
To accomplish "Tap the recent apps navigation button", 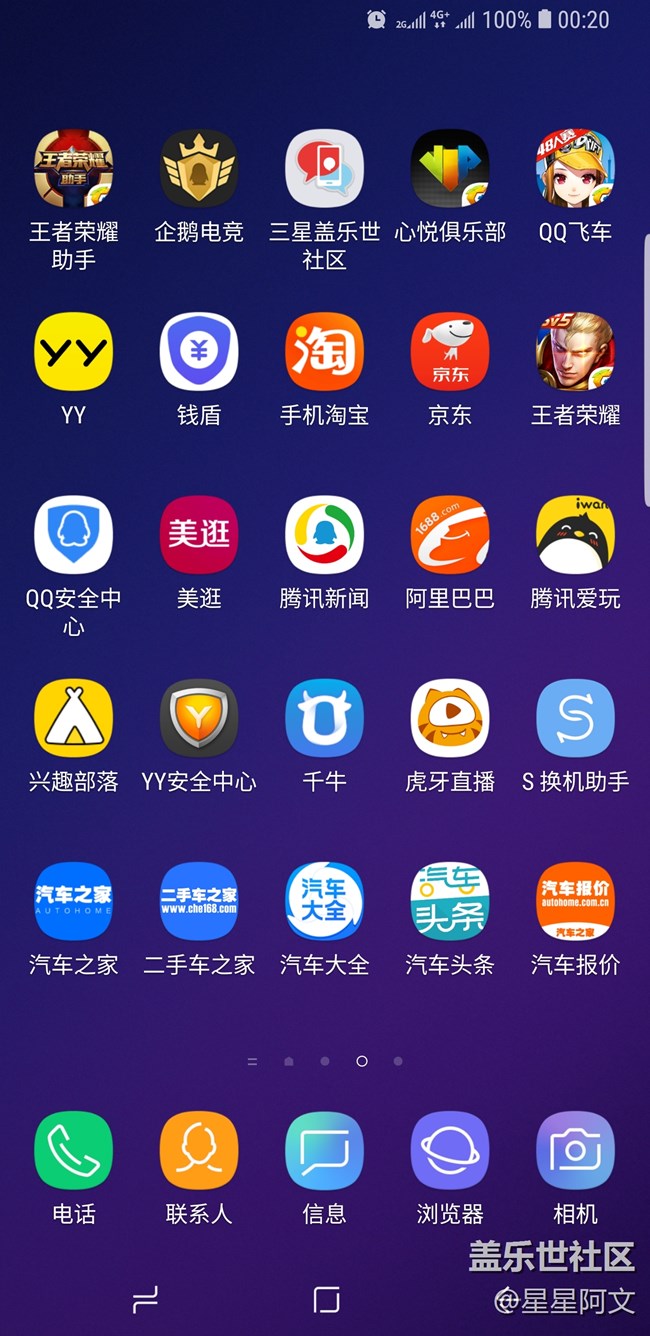I will (x=146, y=1299).
